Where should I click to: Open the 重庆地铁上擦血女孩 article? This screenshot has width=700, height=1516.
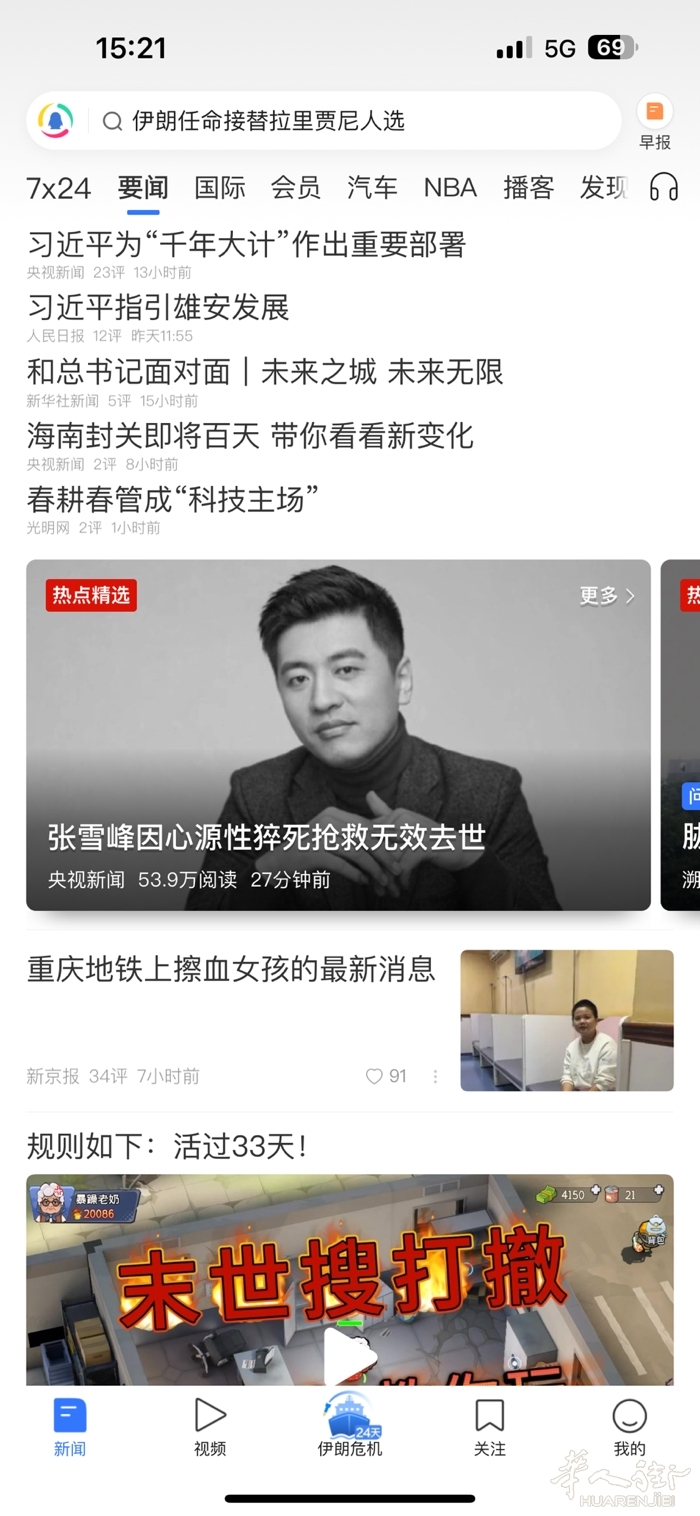coord(231,969)
